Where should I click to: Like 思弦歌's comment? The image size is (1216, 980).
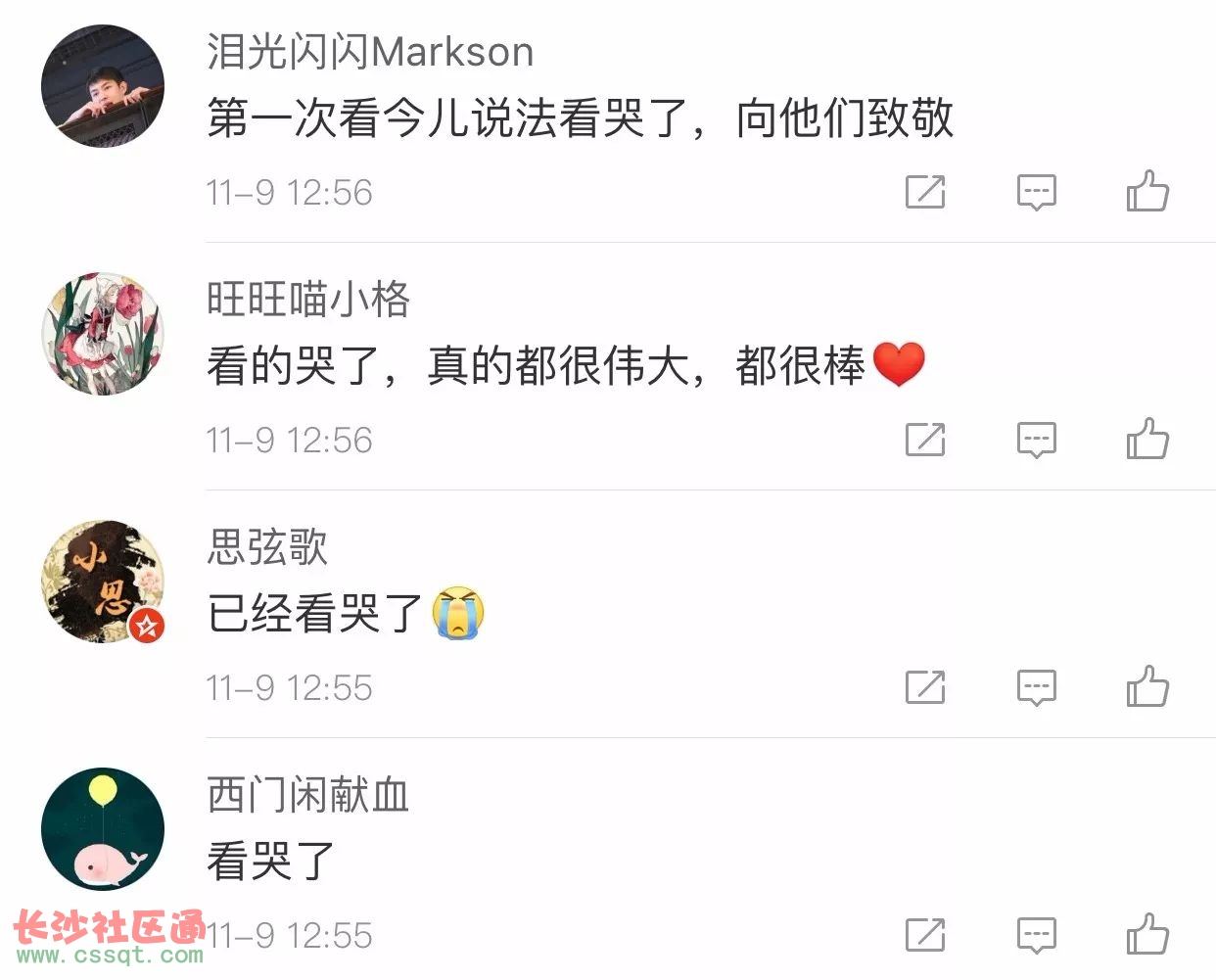1147,686
